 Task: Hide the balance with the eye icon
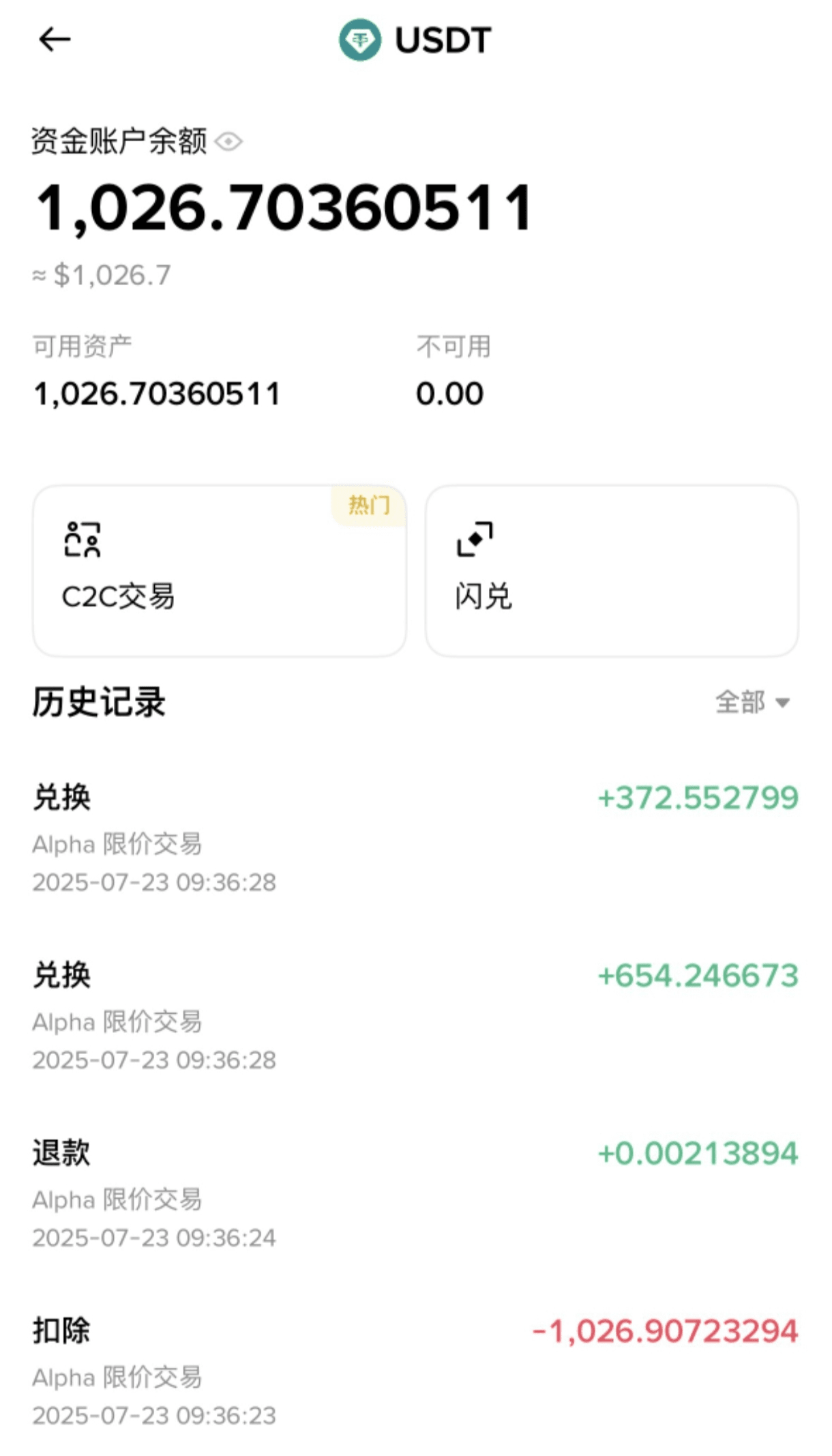pyautogui.click(x=228, y=142)
